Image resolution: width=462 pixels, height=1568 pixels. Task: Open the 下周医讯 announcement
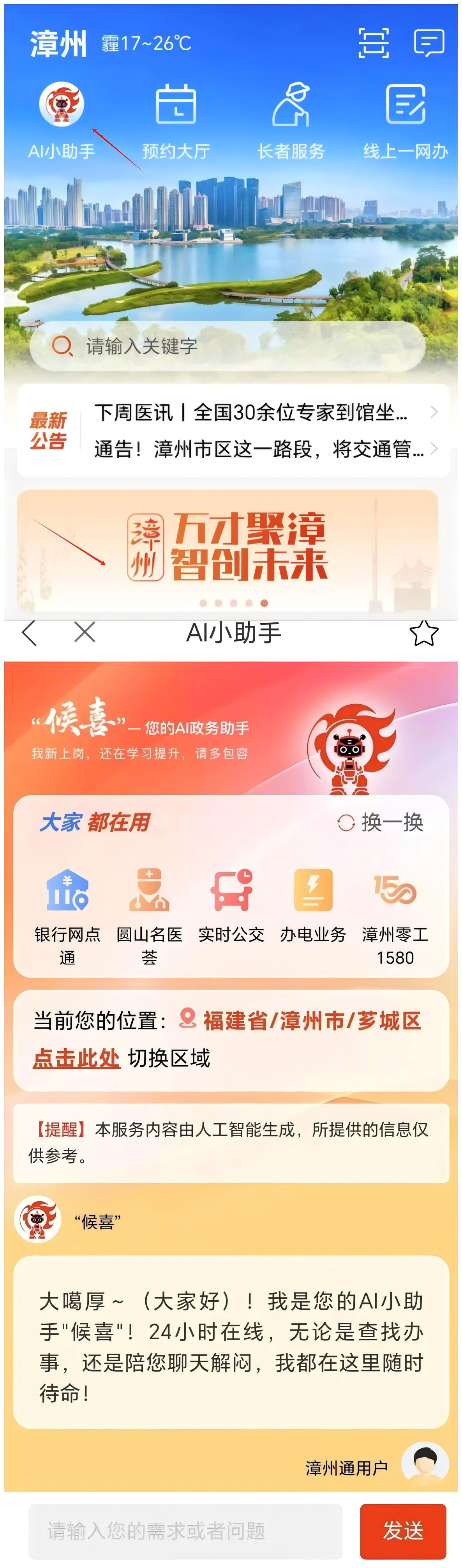(x=251, y=412)
